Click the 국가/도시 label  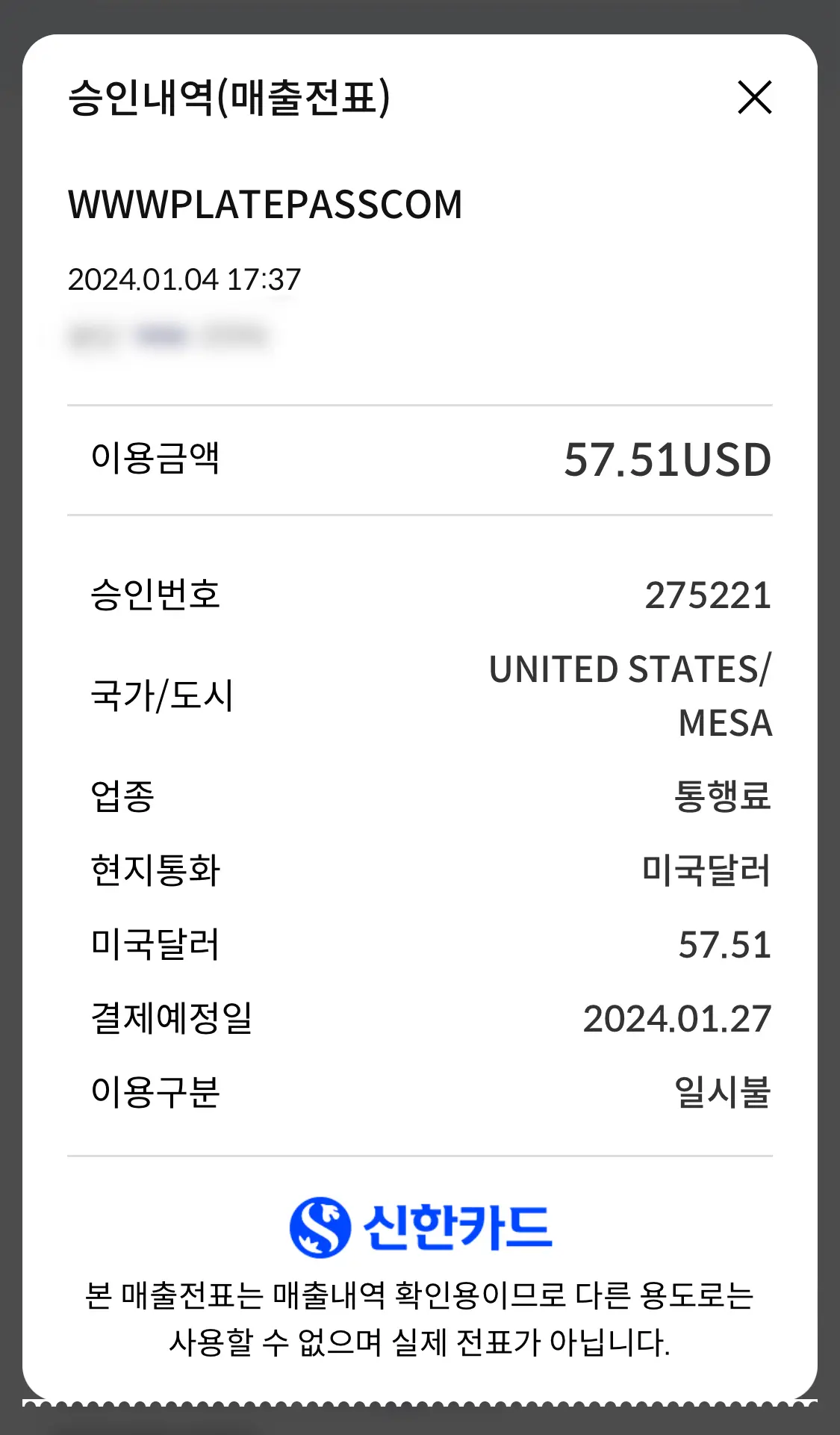(x=164, y=696)
